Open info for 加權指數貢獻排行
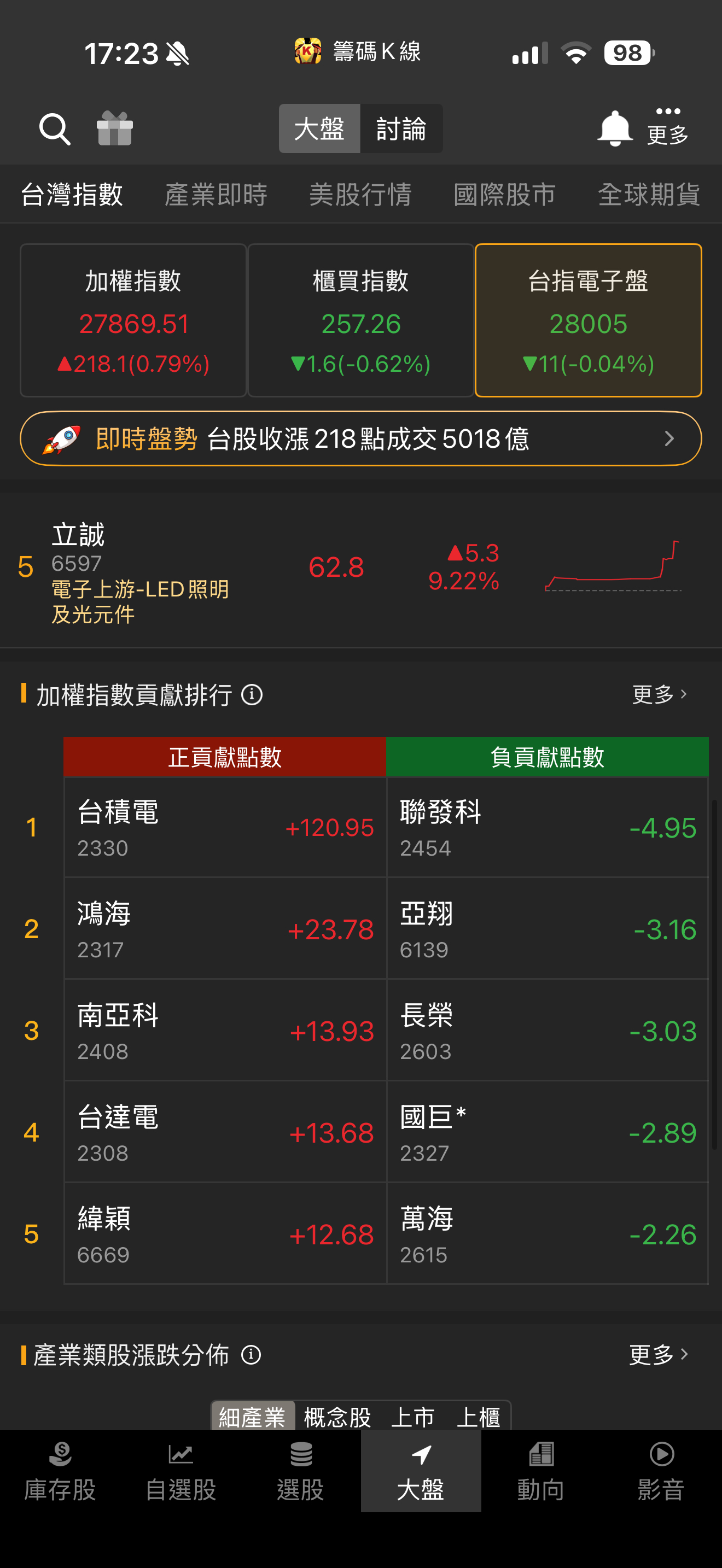This screenshot has width=722, height=1568. [252, 694]
